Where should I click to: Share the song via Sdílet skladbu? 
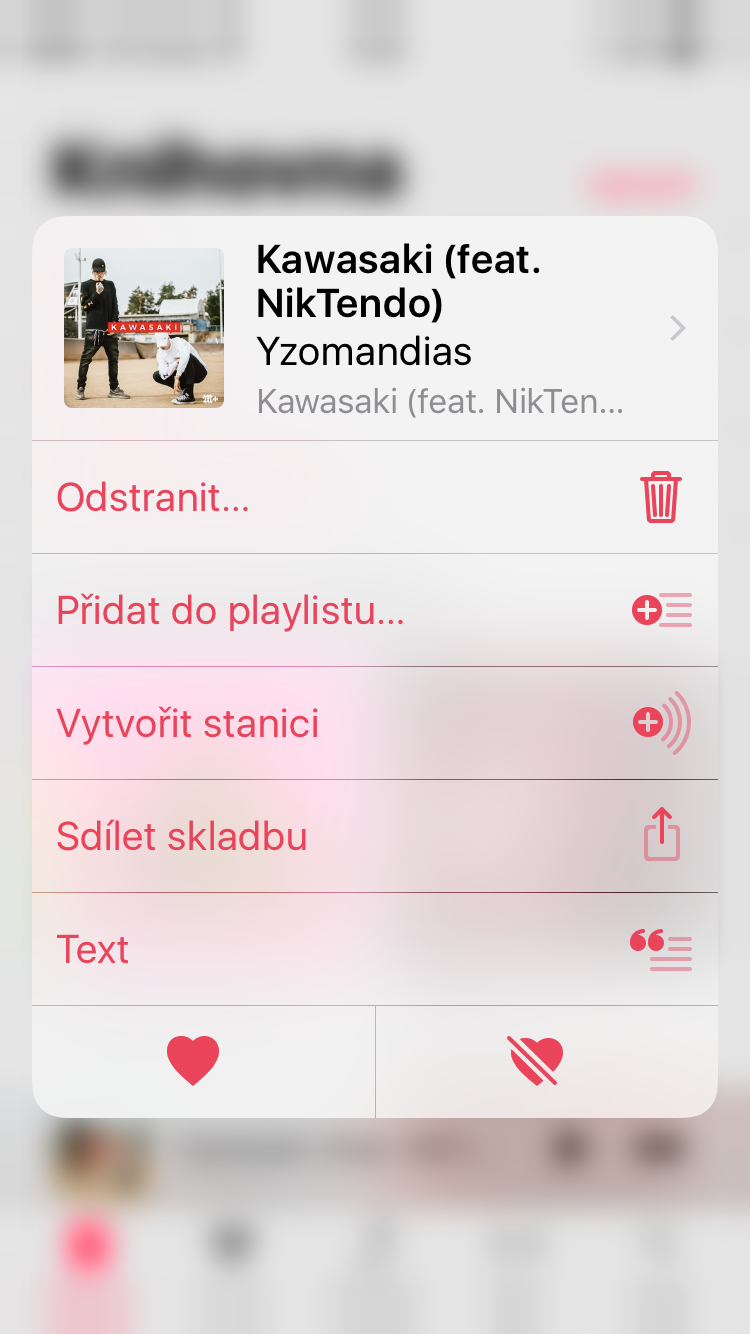[375, 836]
